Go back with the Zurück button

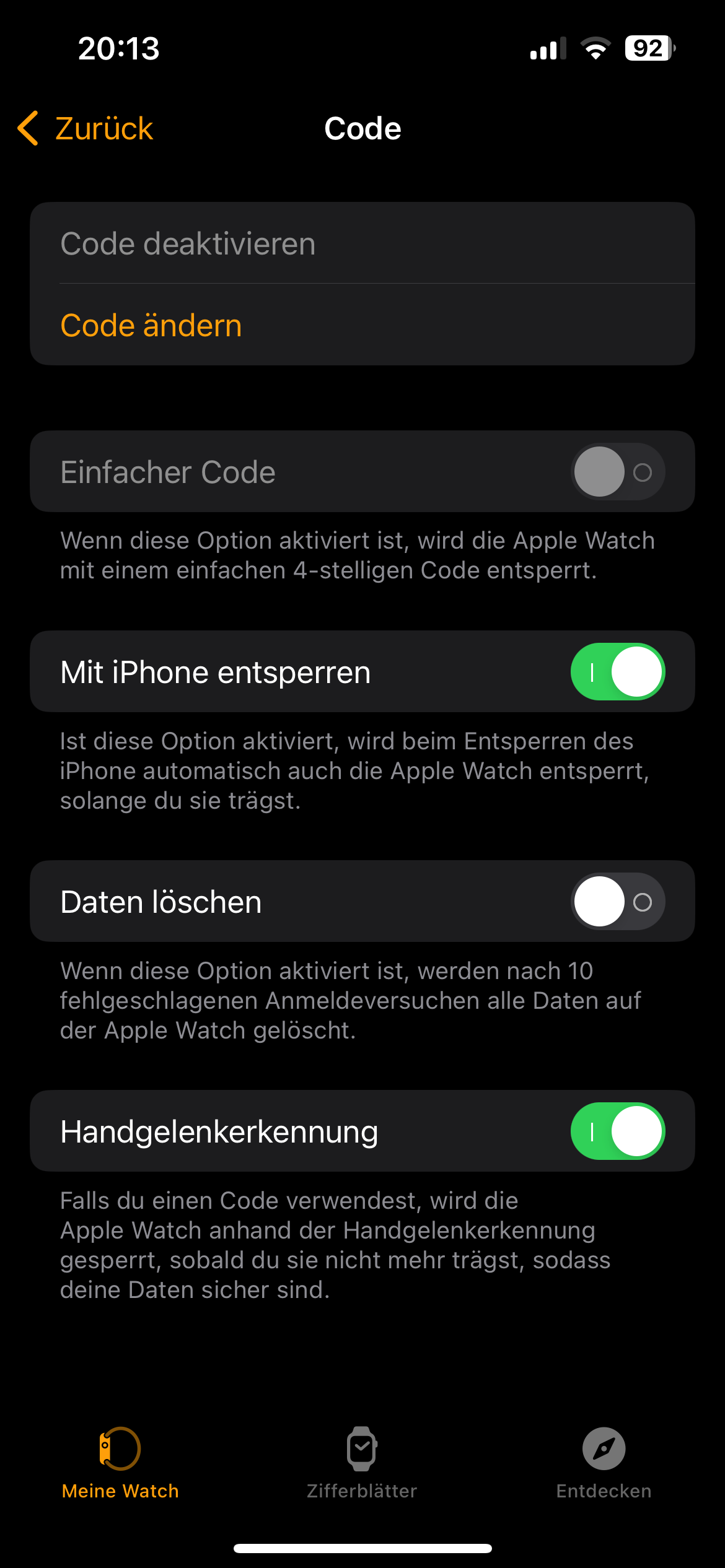[86, 129]
